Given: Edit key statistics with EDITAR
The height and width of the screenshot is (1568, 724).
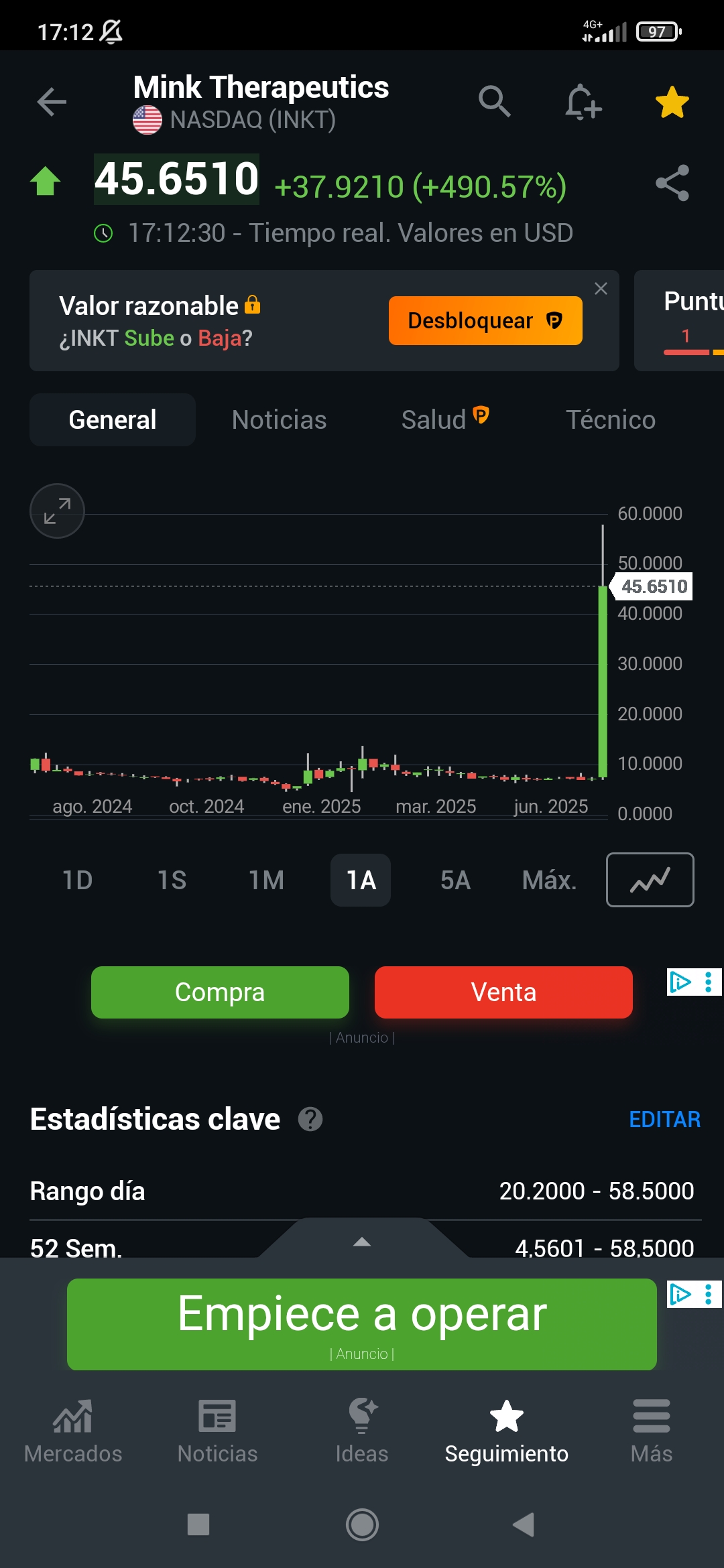Looking at the screenshot, I should 664,1120.
